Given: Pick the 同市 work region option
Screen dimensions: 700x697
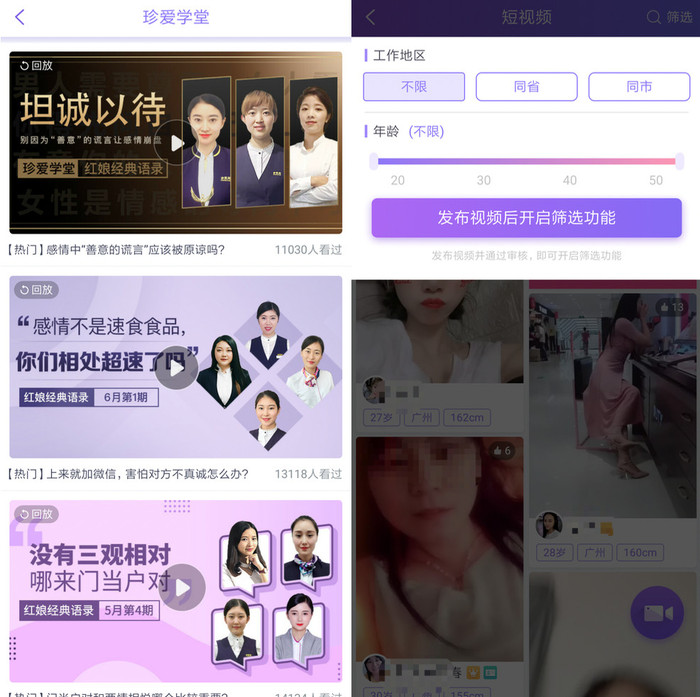Looking at the screenshot, I should (x=639, y=87).
